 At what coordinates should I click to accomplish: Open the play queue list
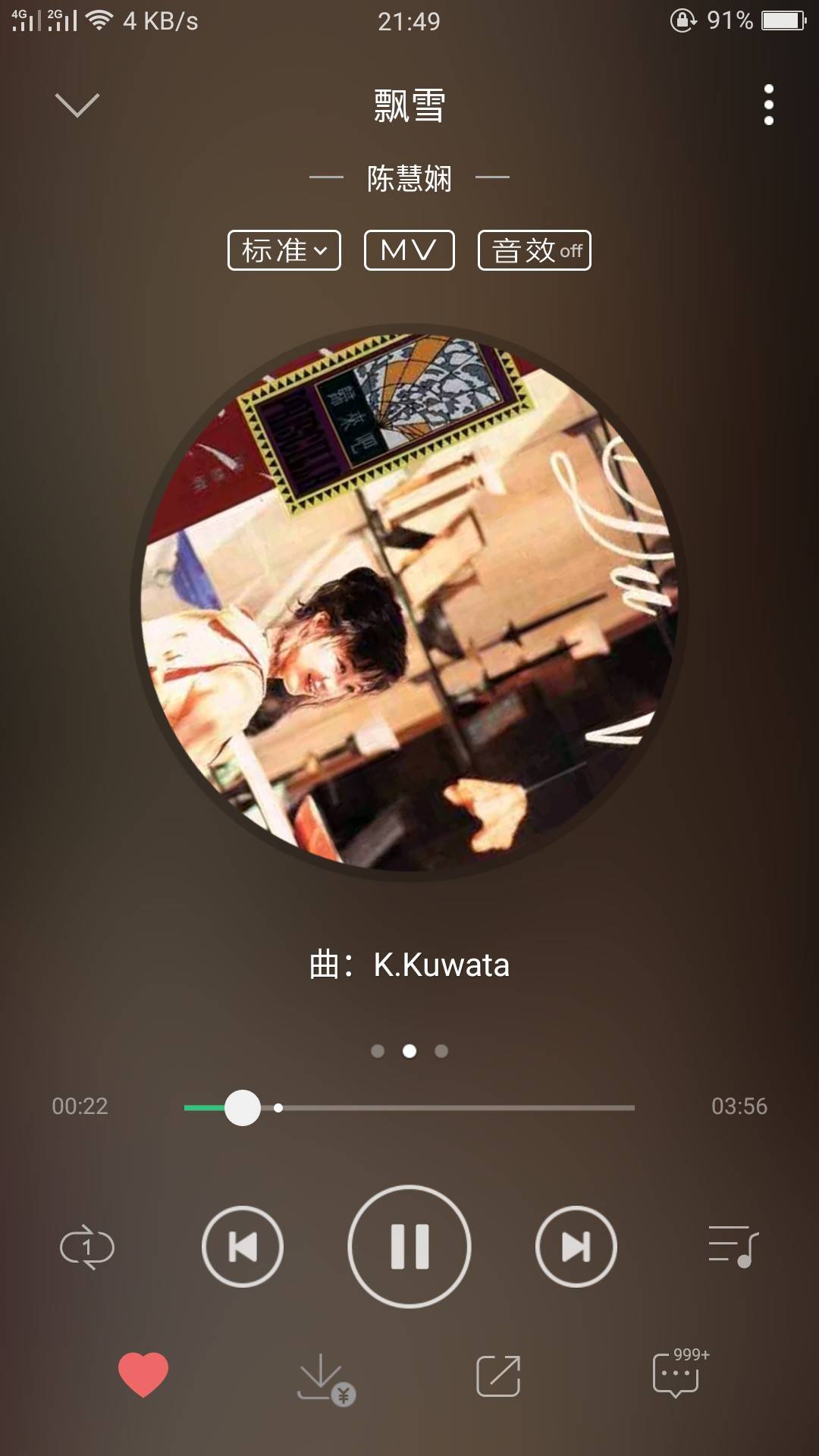(x=733, y=1247)
